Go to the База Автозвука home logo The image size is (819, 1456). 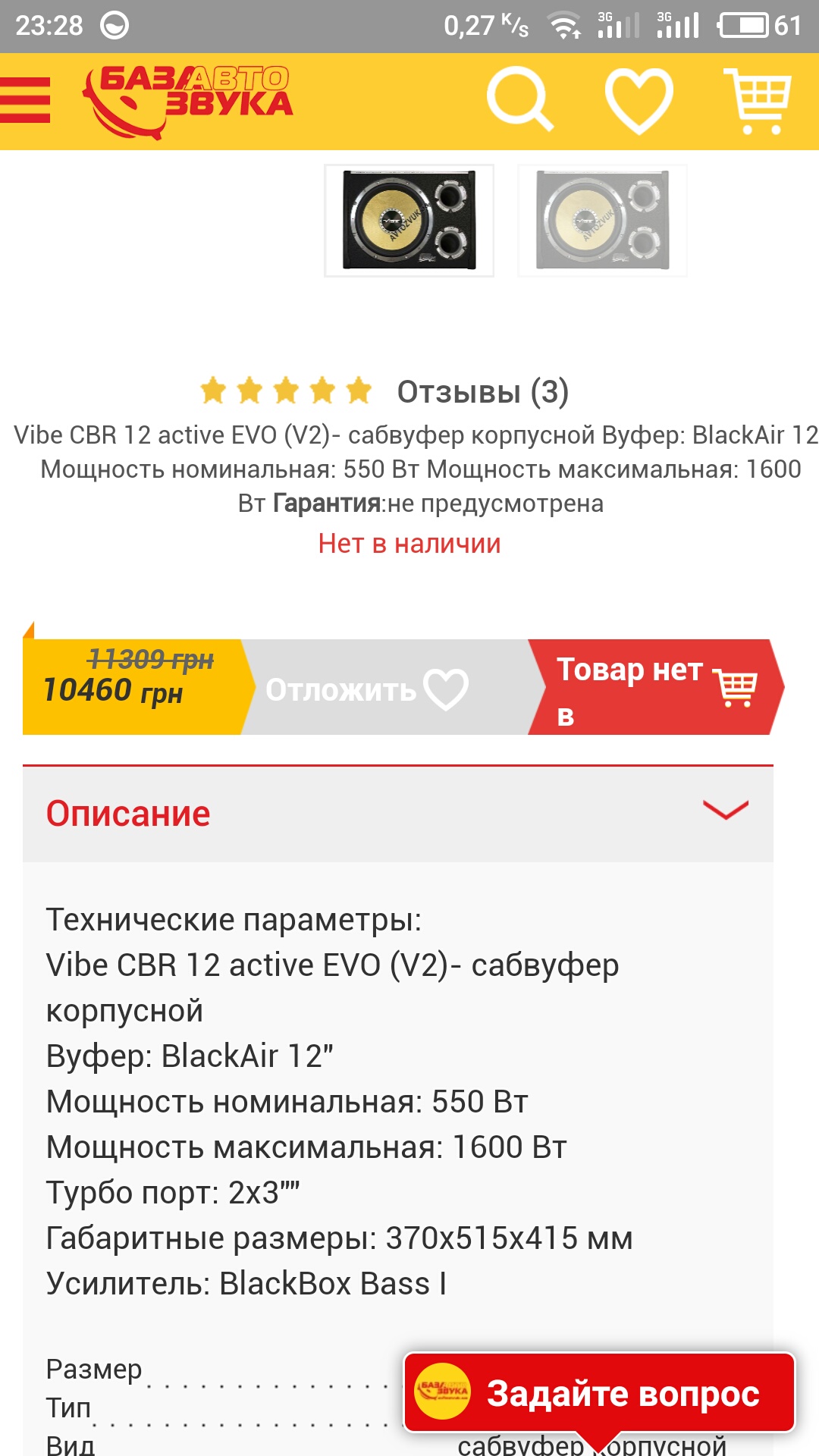coord(188,102)
